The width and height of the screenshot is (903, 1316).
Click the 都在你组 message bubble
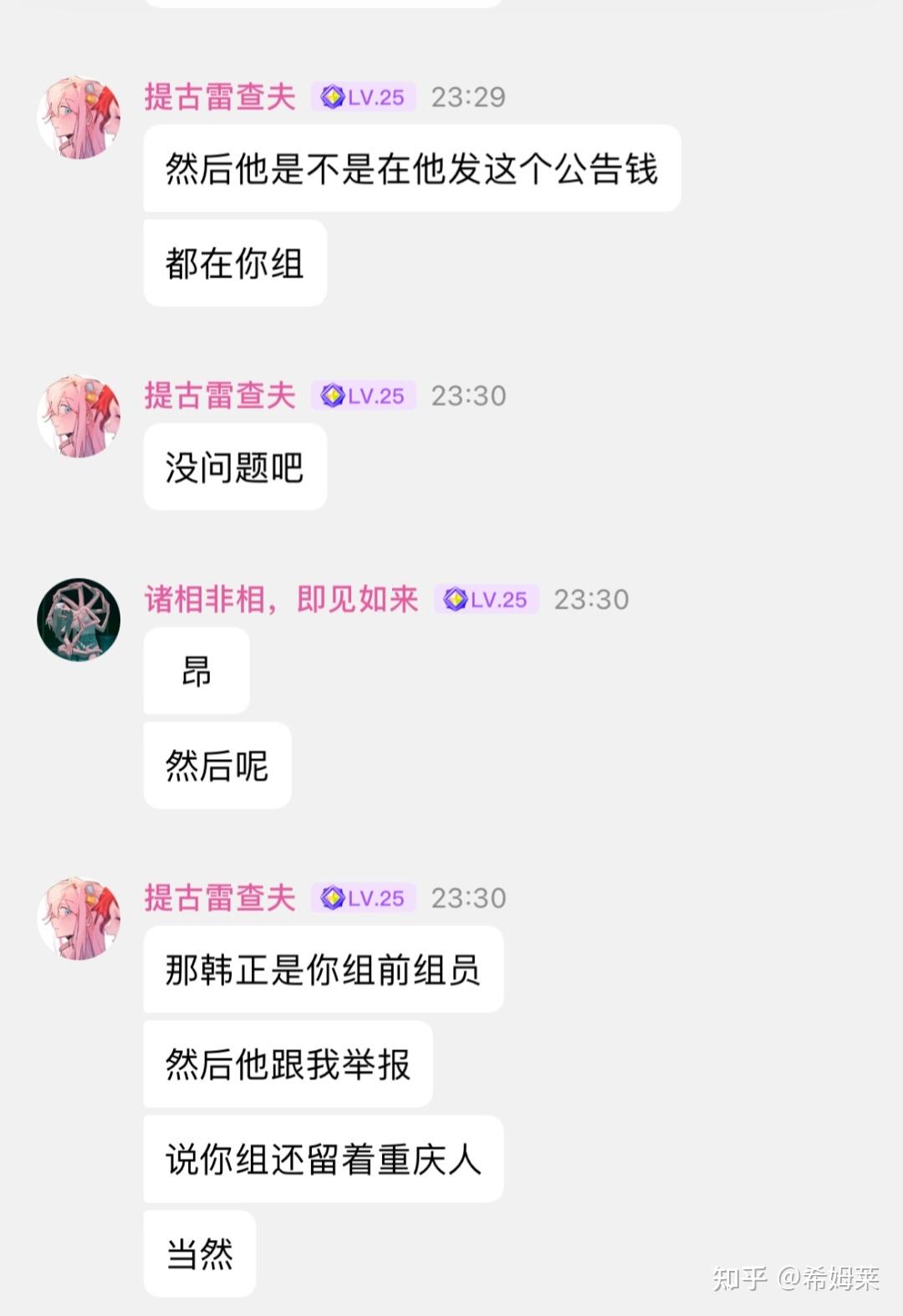tap(234, 262)
